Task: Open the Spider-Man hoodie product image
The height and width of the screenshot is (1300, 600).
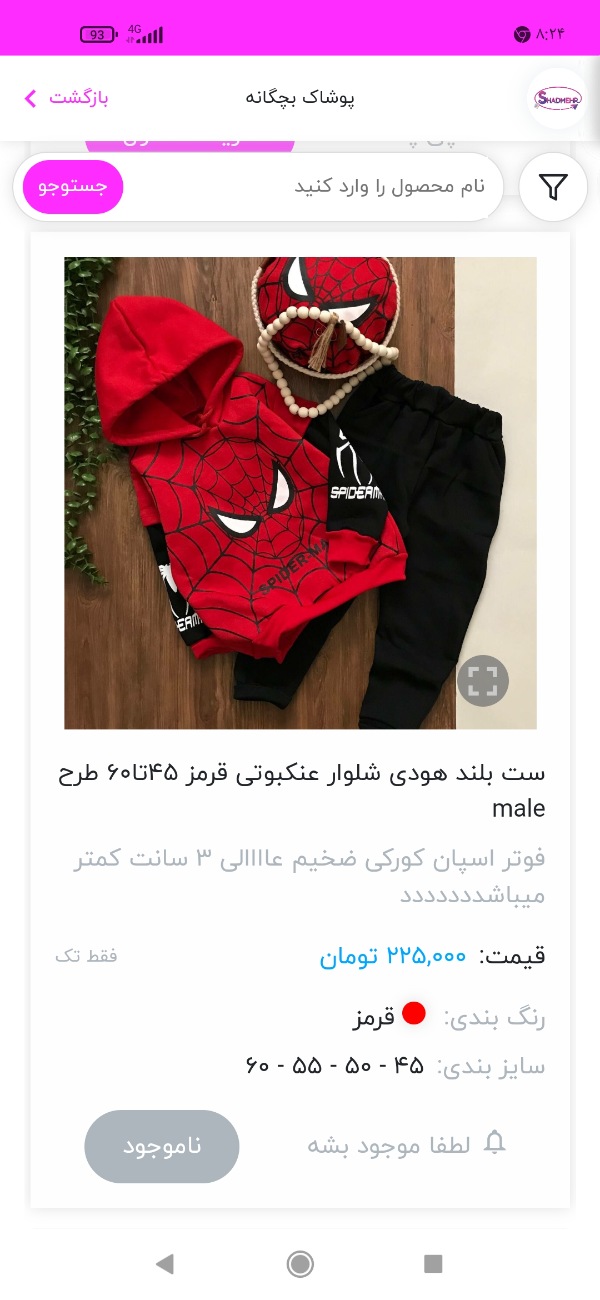Action: pyautogui.click(x=300, y=493)
